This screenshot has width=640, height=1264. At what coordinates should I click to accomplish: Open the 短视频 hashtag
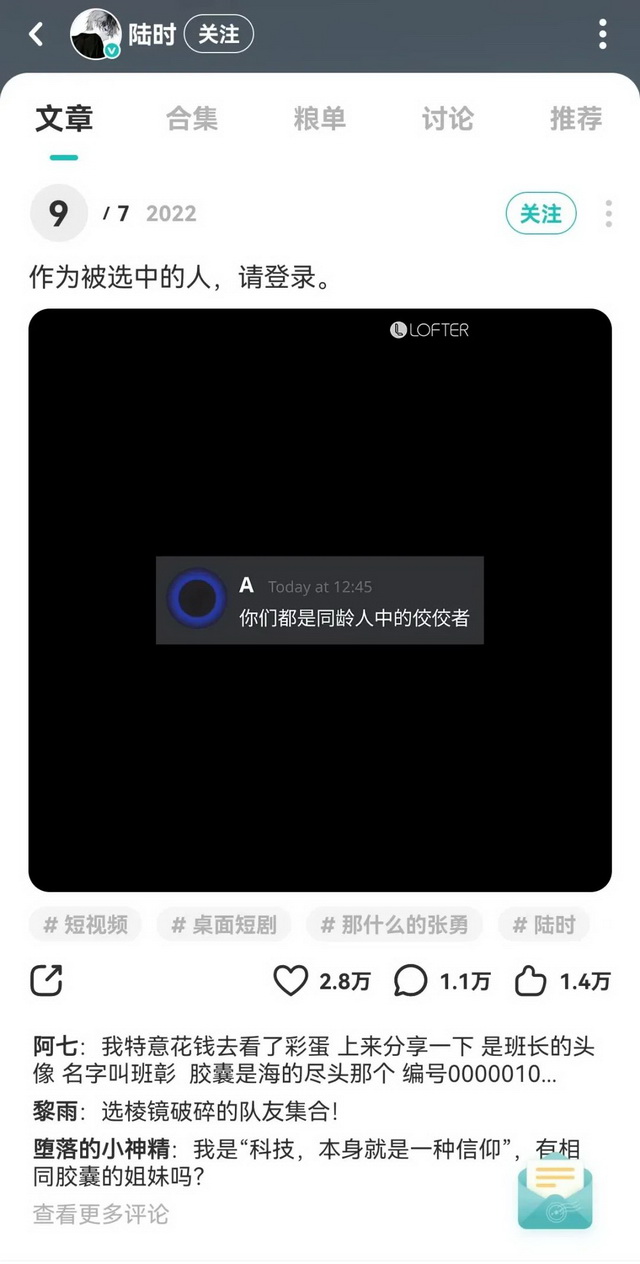click(x=85, y=924)
